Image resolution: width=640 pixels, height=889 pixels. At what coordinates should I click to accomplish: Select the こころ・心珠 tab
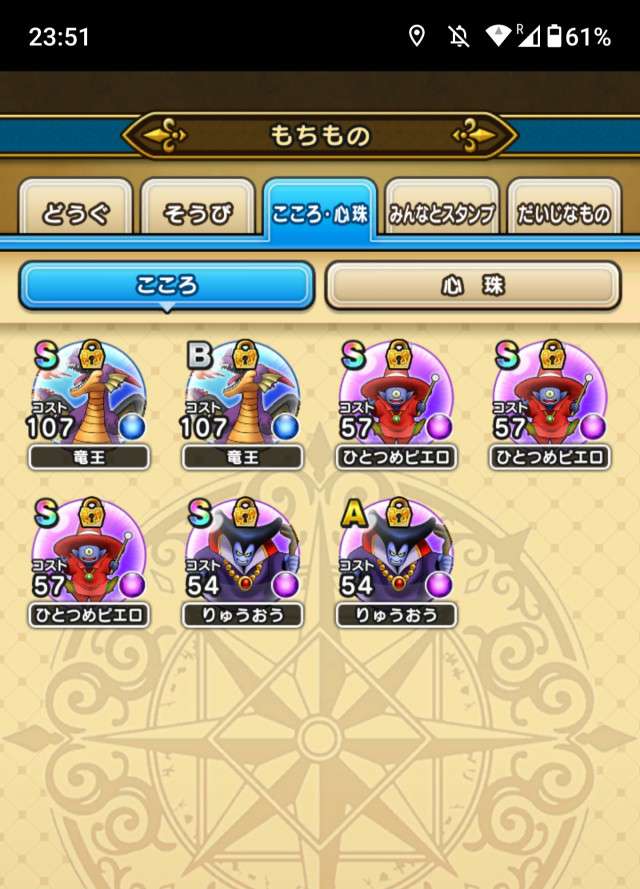pyautogui.click(x=319, y=211)
